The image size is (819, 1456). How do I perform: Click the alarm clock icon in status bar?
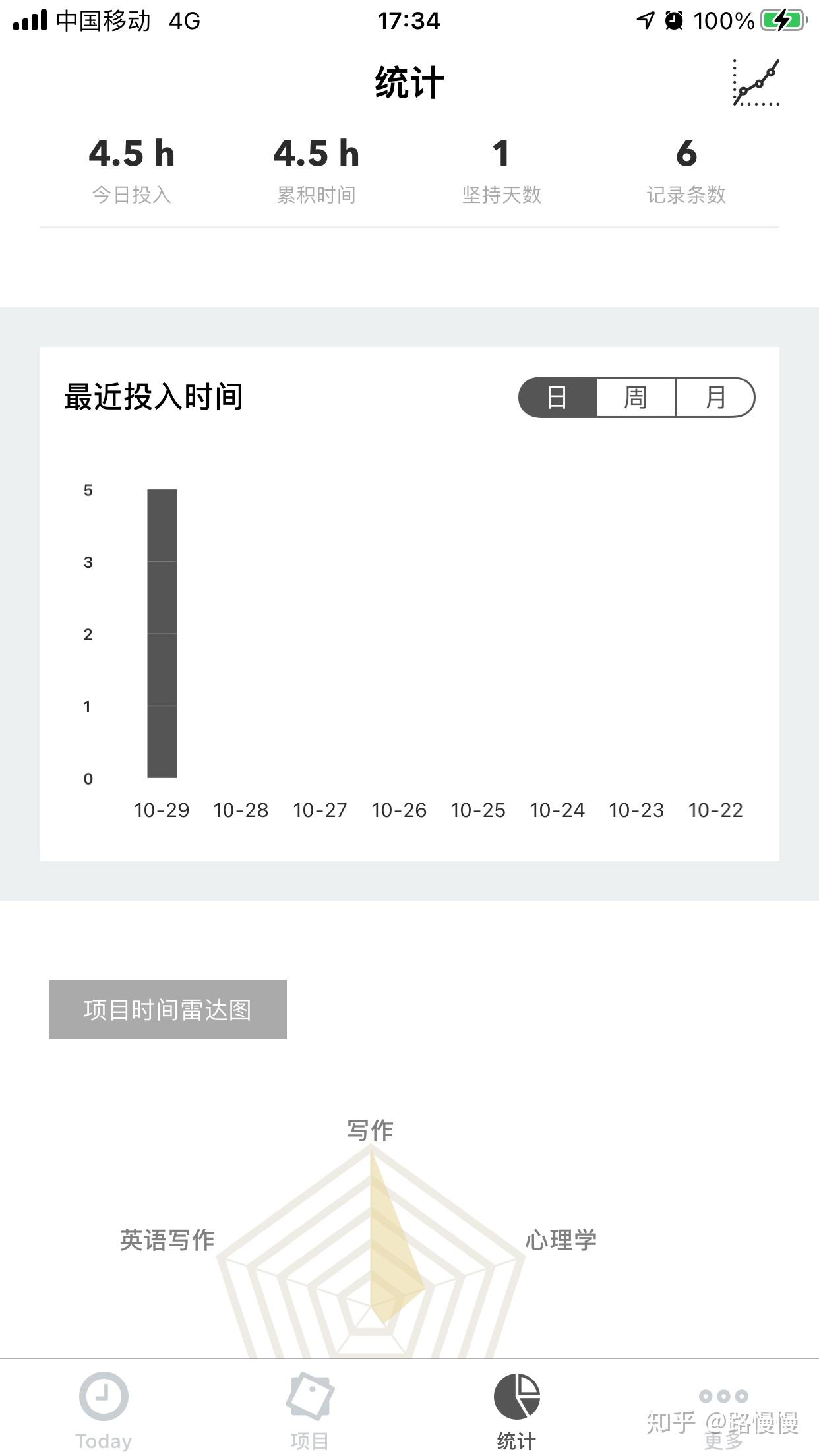coord(674,20)
